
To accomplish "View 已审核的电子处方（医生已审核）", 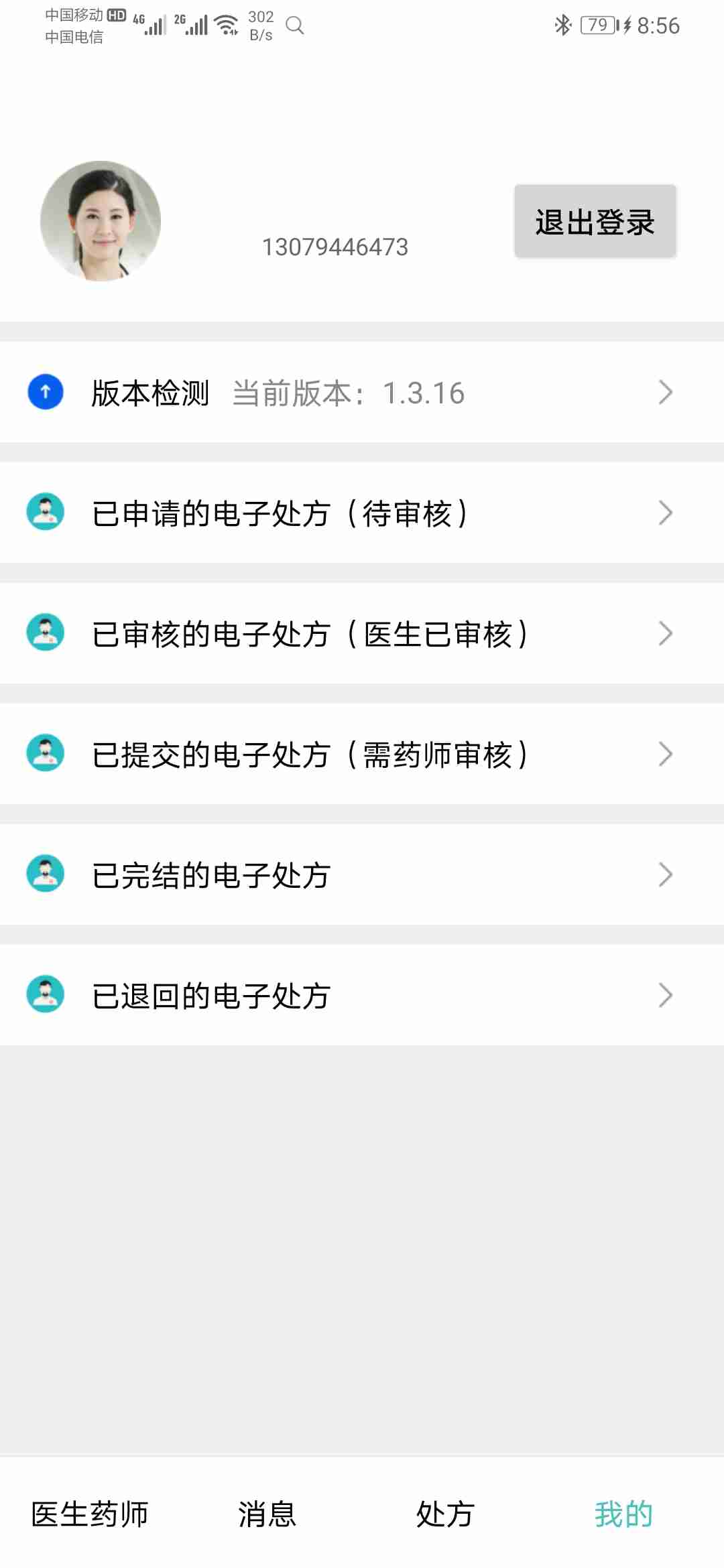I will (362, 634).
